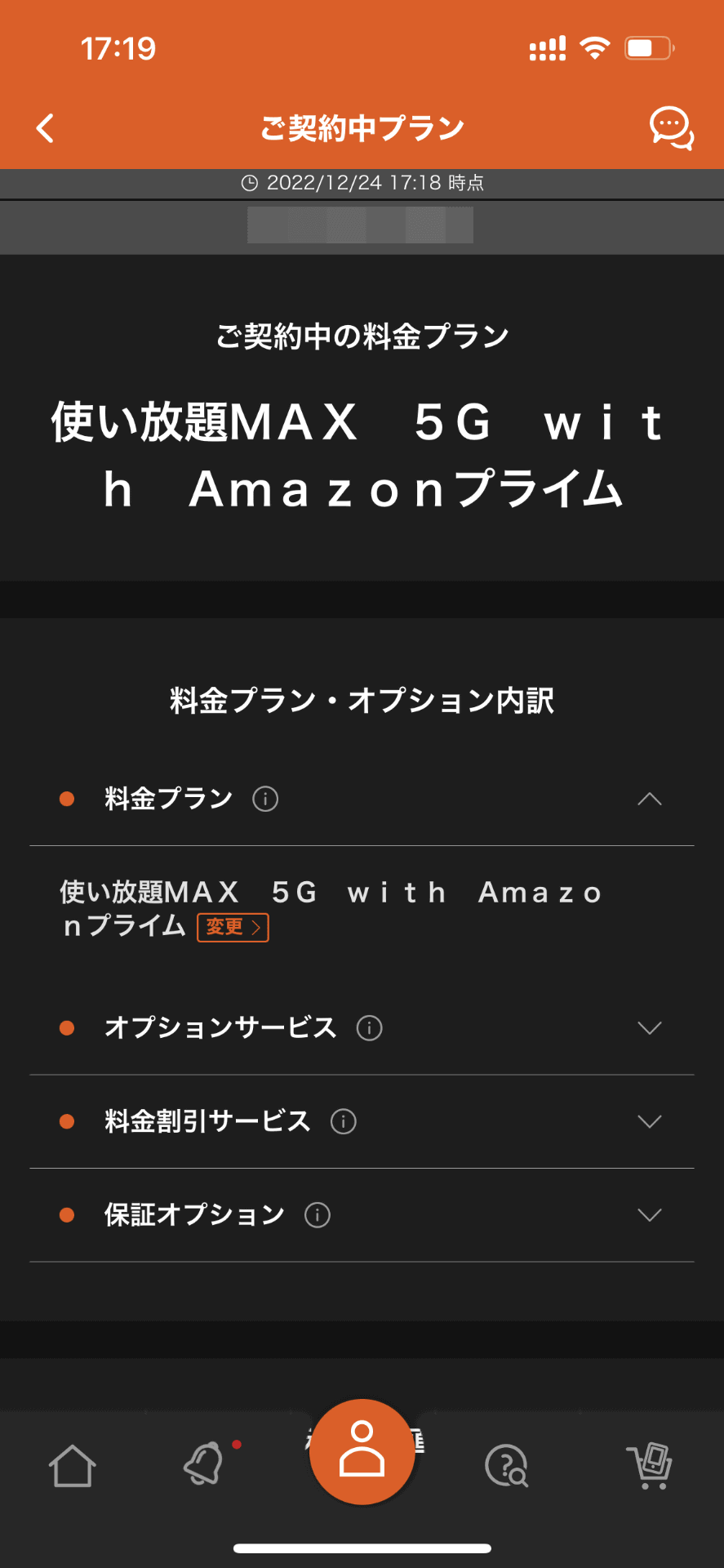Tap the clock icon next to the timestamp
Viewport: 724px width, 1568px height.
250,183
